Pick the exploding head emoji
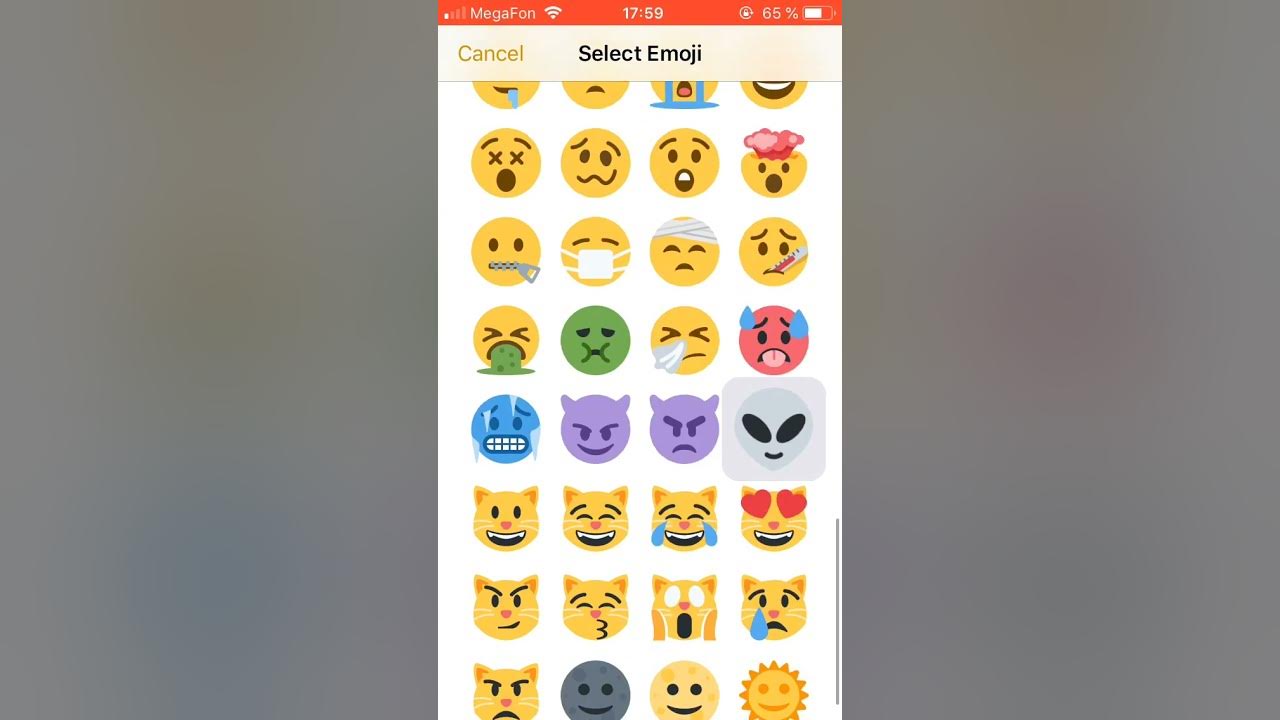This screenshot has width=1280, height=720. 773,163
